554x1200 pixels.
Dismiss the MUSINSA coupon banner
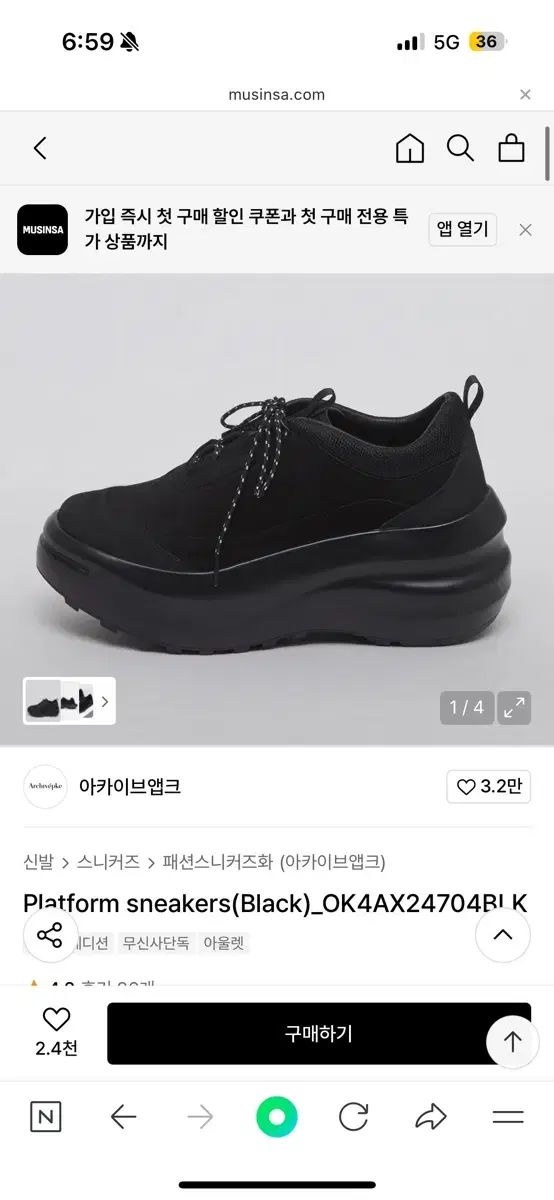525,230
